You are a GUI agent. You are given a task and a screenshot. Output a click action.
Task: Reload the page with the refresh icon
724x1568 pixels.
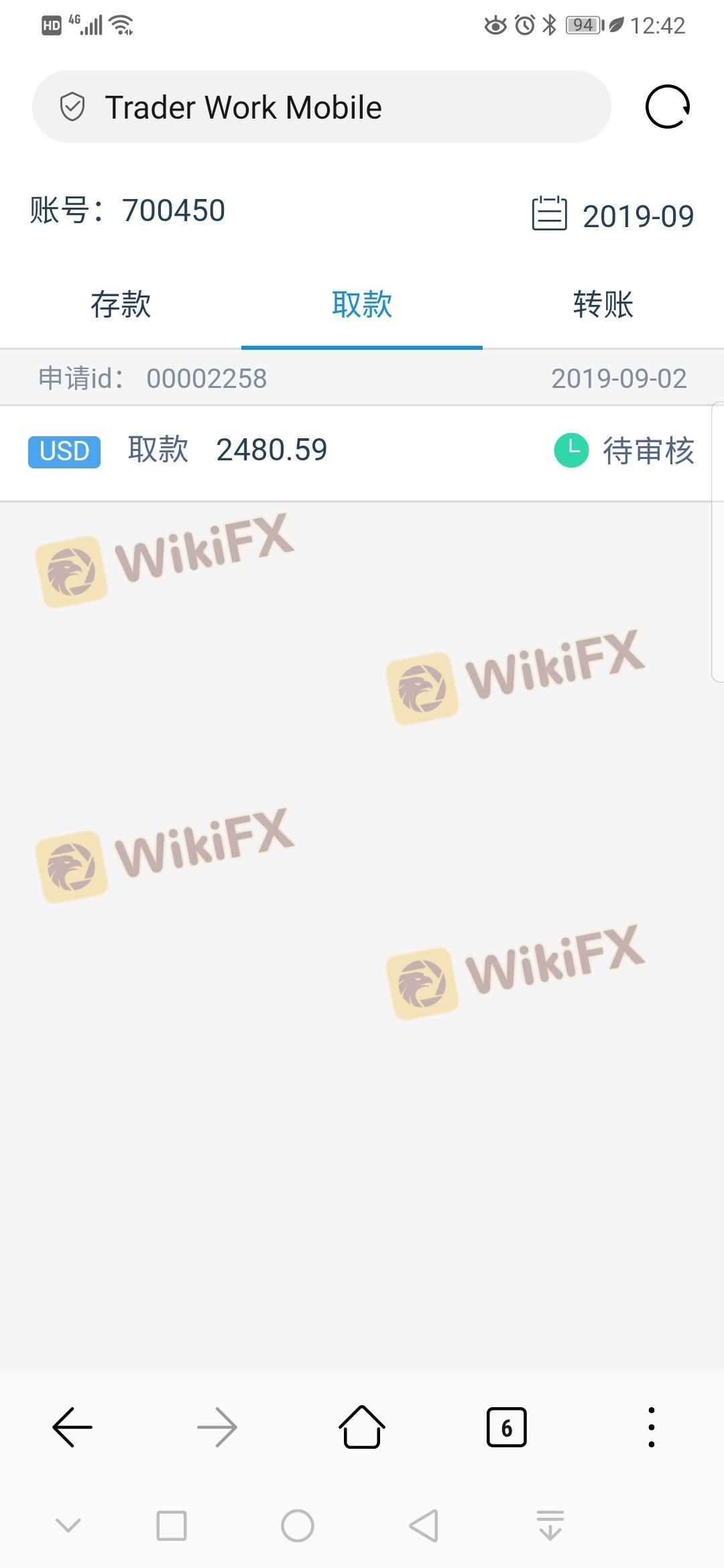(667, 107)
